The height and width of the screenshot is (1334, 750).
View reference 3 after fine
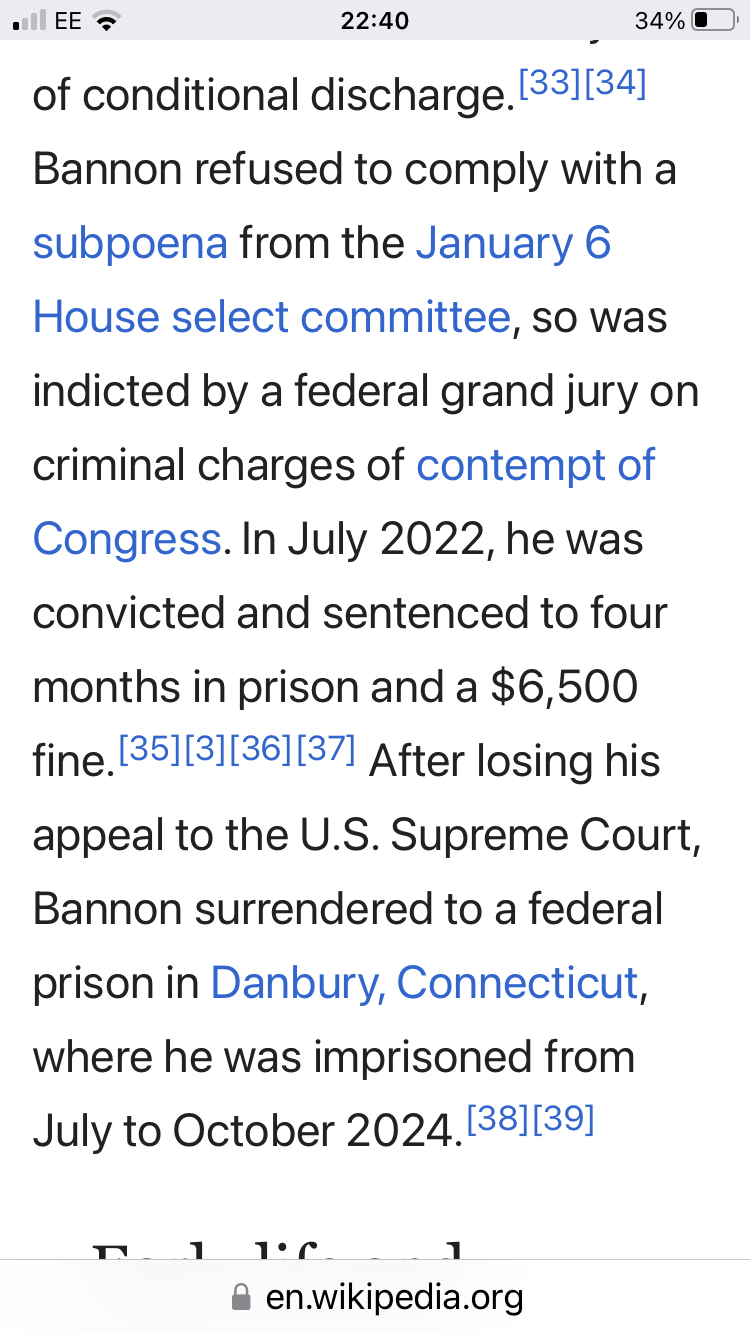coord(205,749)
